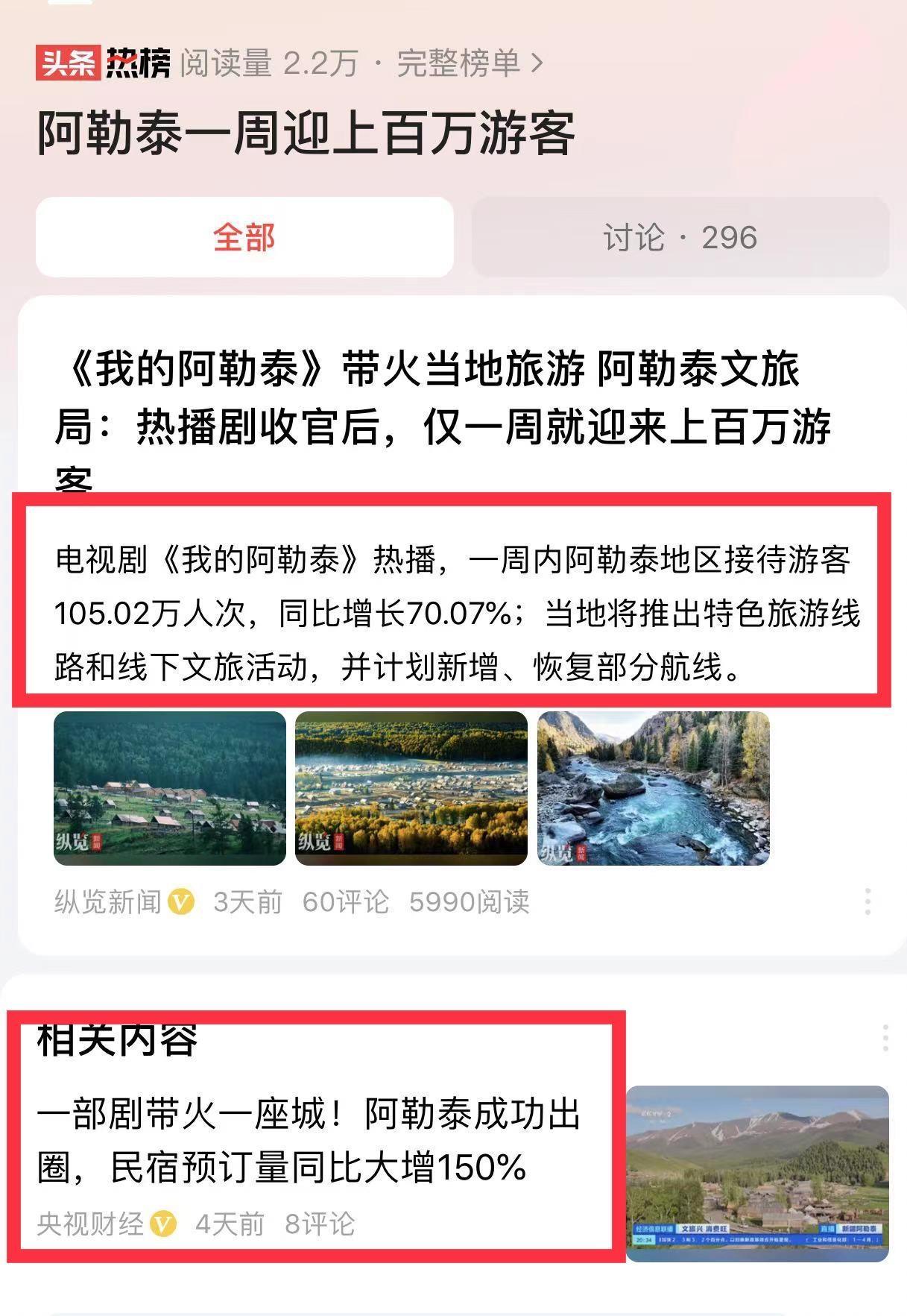View the forest village cabins photo
This screenshot has height=1316, width=907.
pyautogui.click(x=170, y=788)
